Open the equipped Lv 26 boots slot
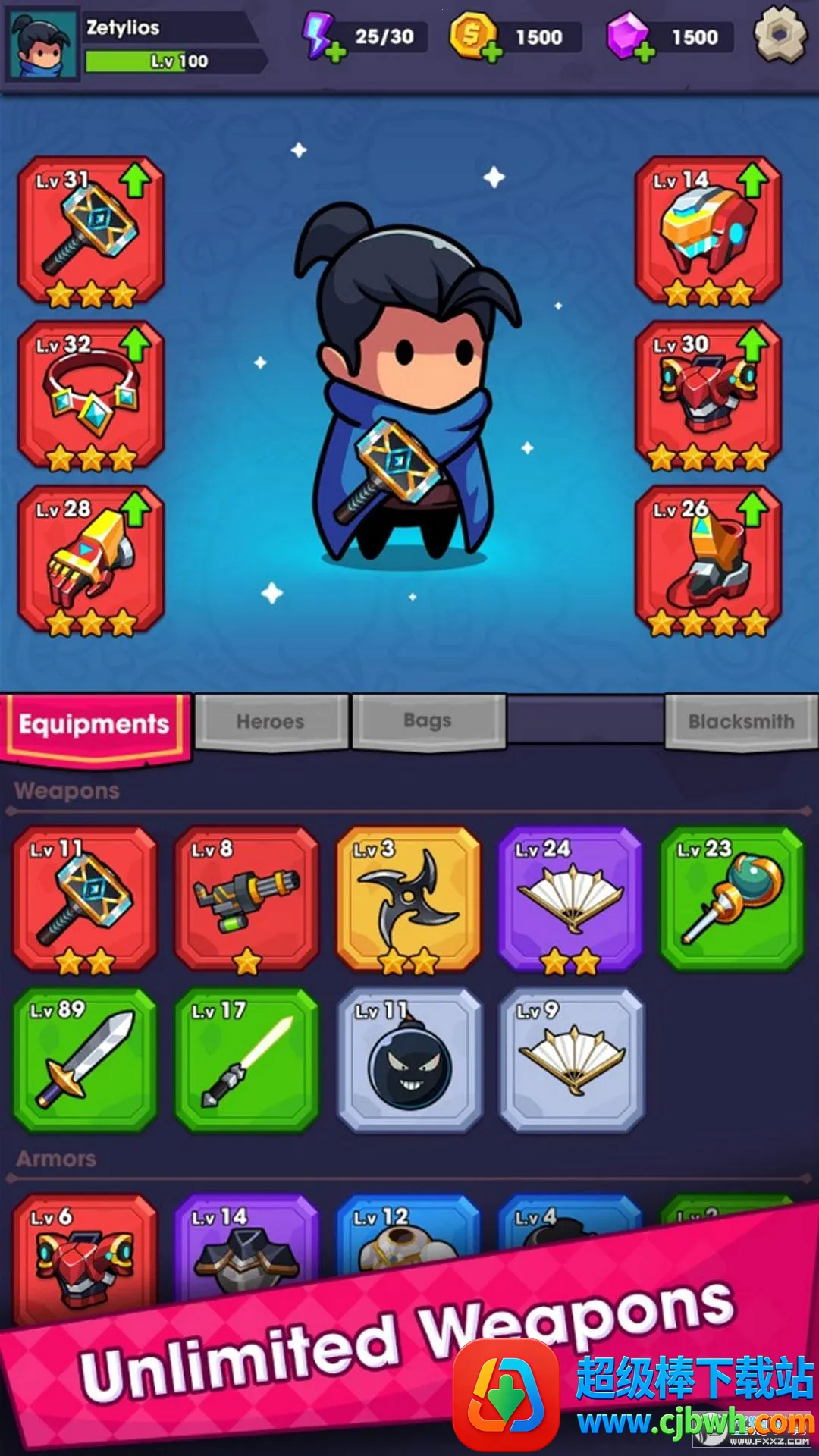 coord(708,560)
